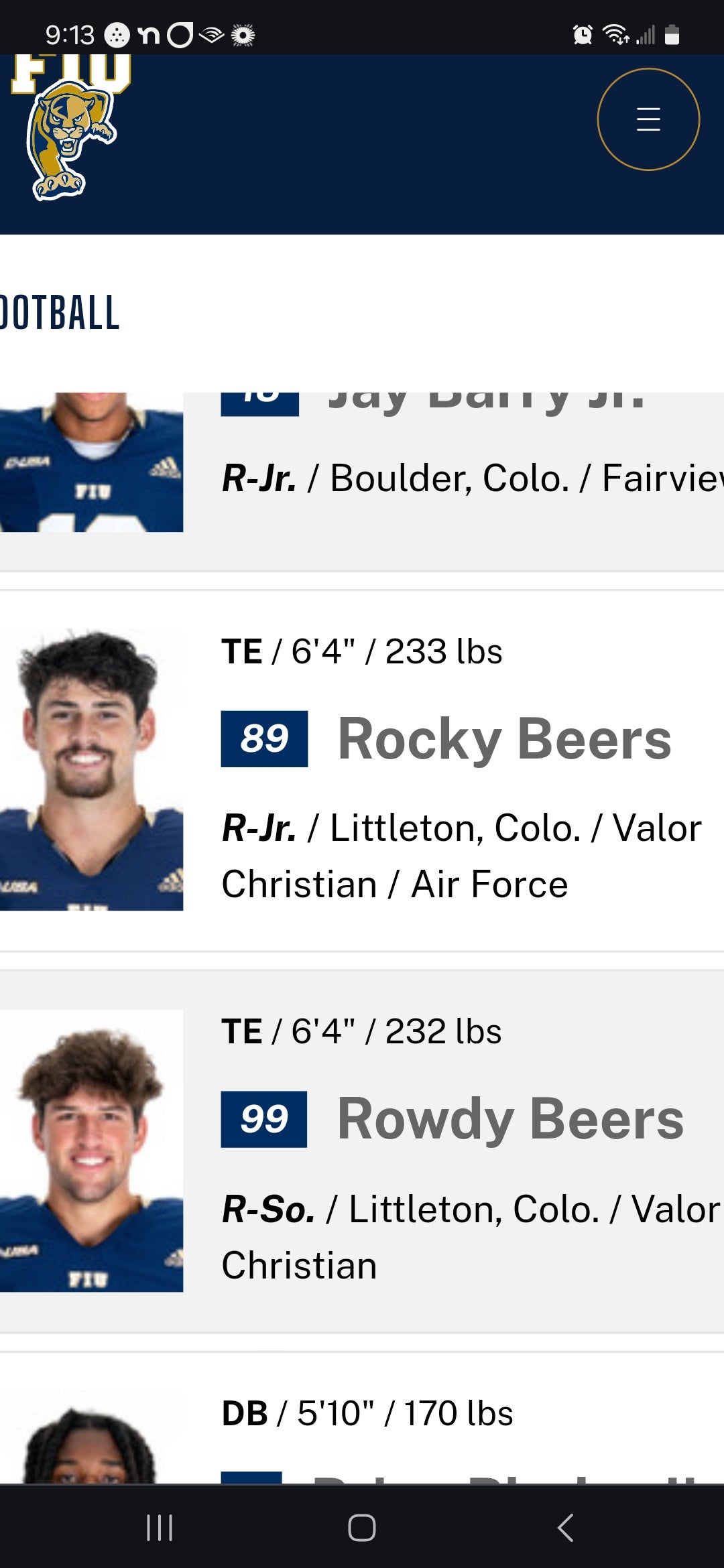Tap the Wi-Fi status icon
The image size is (724, 1568).
coord(616,35)
